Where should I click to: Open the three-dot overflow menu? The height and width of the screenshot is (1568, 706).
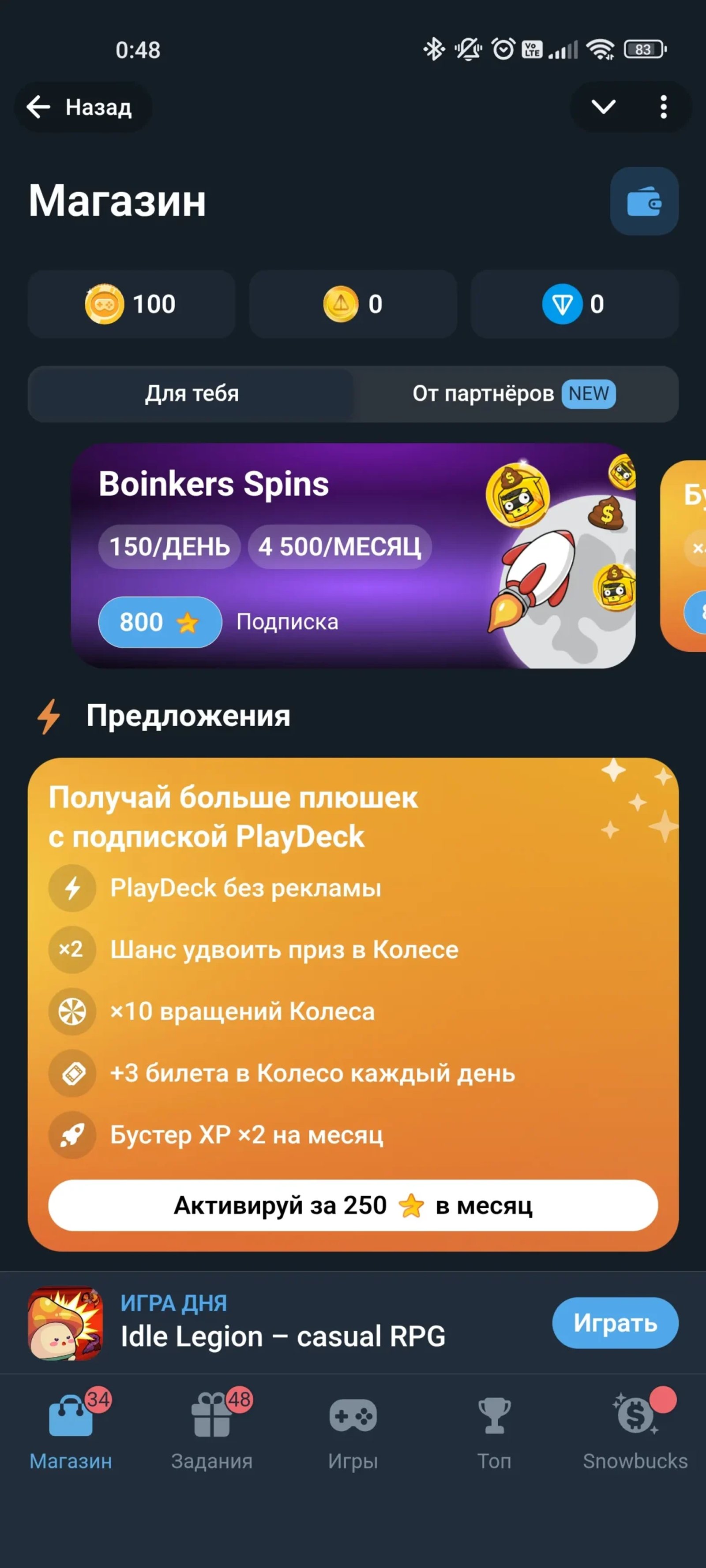tap(664, 108)
